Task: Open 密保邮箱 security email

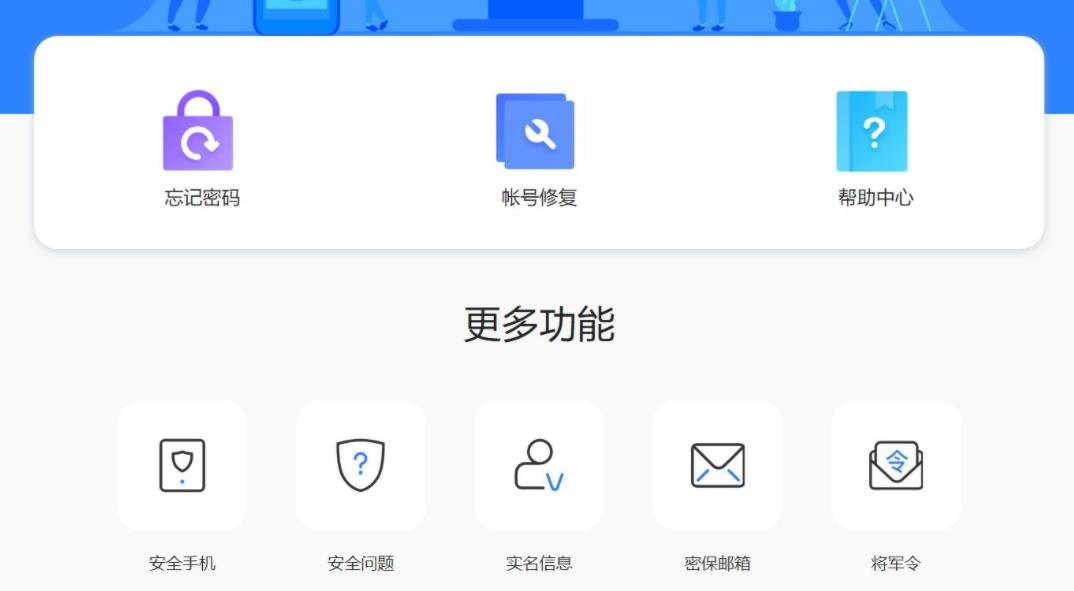Action: point(717,466)
